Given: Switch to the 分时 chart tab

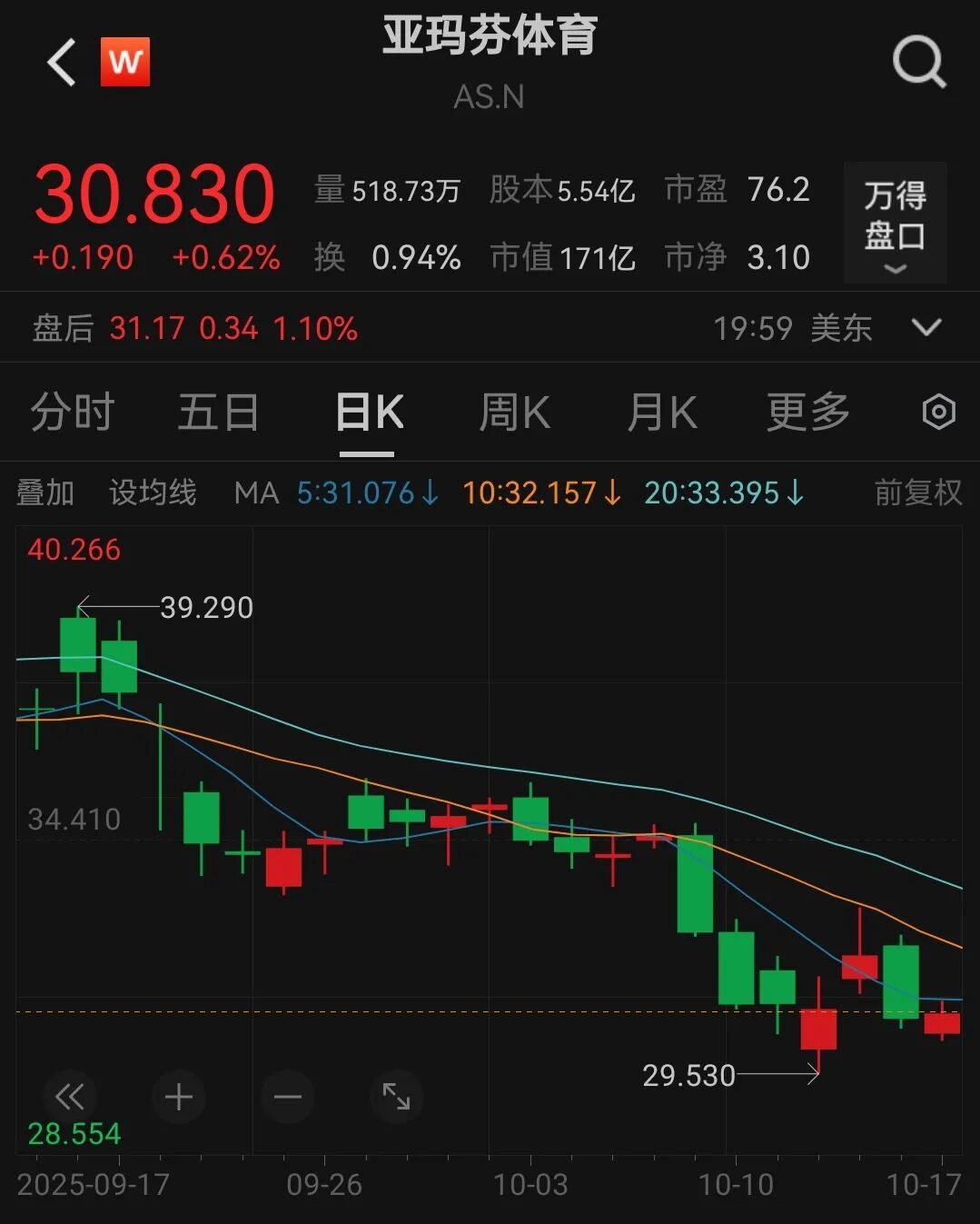Looking at the screenshot, I should point(73,413).
